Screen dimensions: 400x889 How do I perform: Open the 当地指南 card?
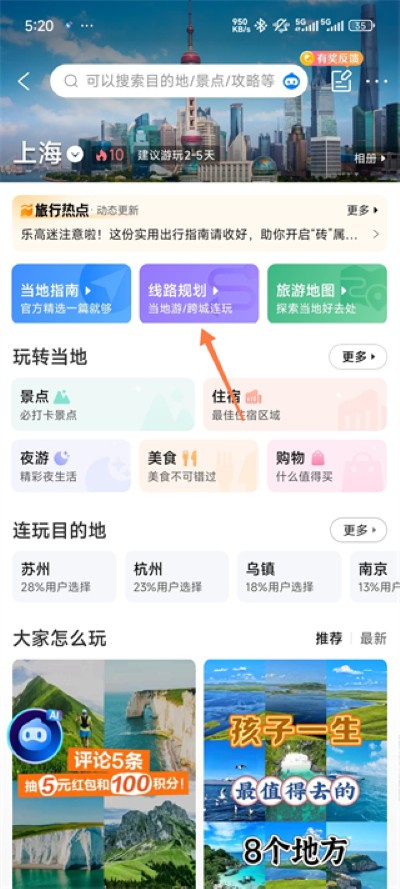point(71,294)
